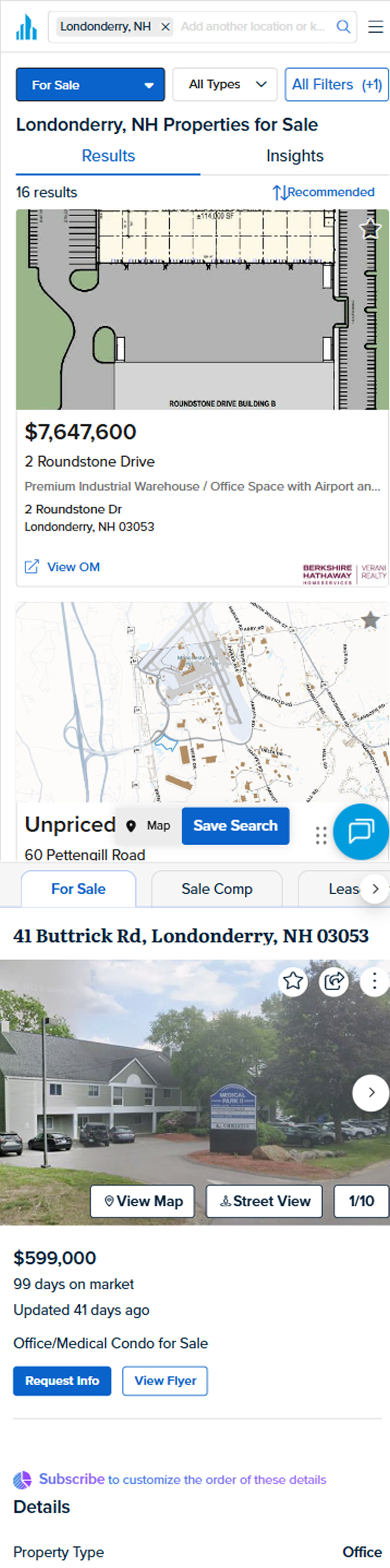
Task: Open the hamburger menu
Action: 375,27
